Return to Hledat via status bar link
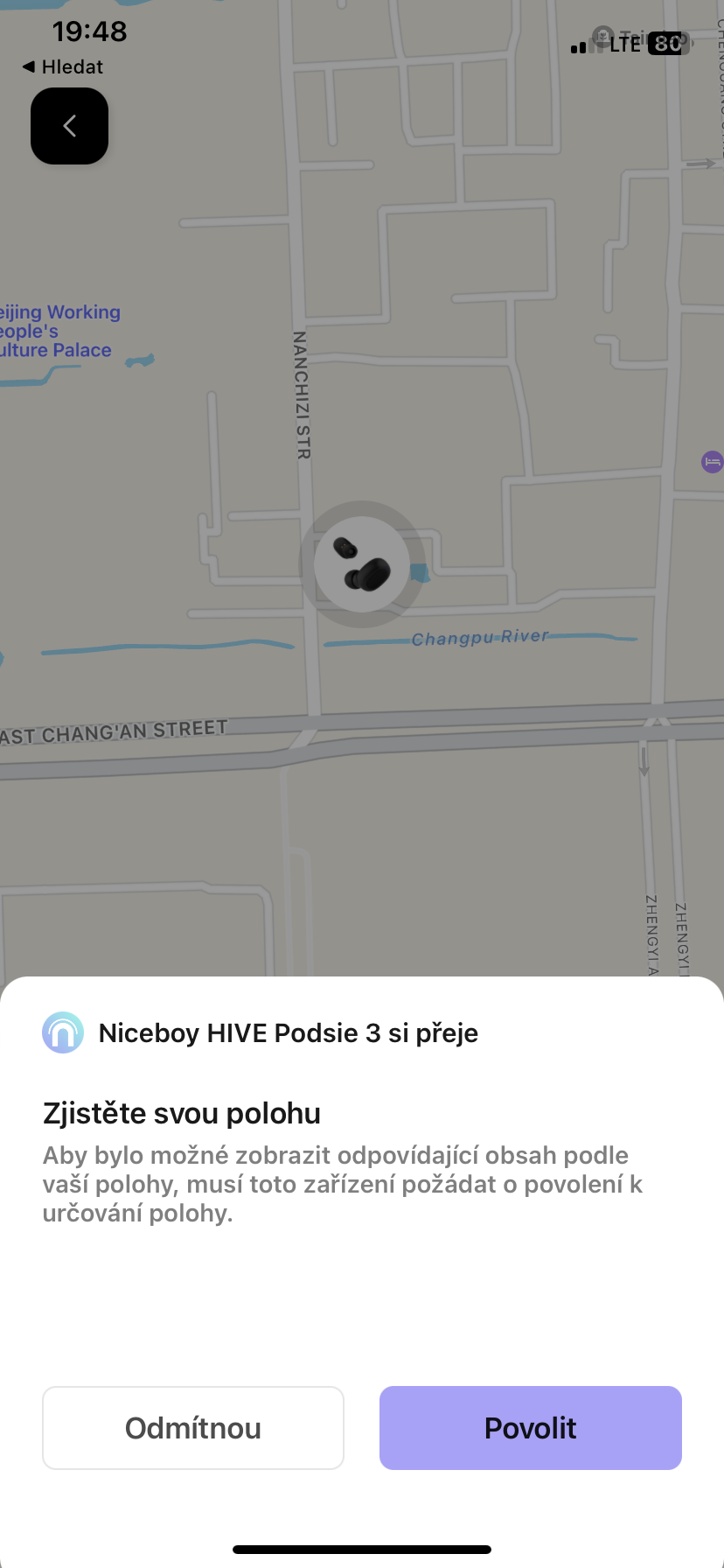This screenshot has height=1568, width=724. pyautogui.click(x=63, y=67)
